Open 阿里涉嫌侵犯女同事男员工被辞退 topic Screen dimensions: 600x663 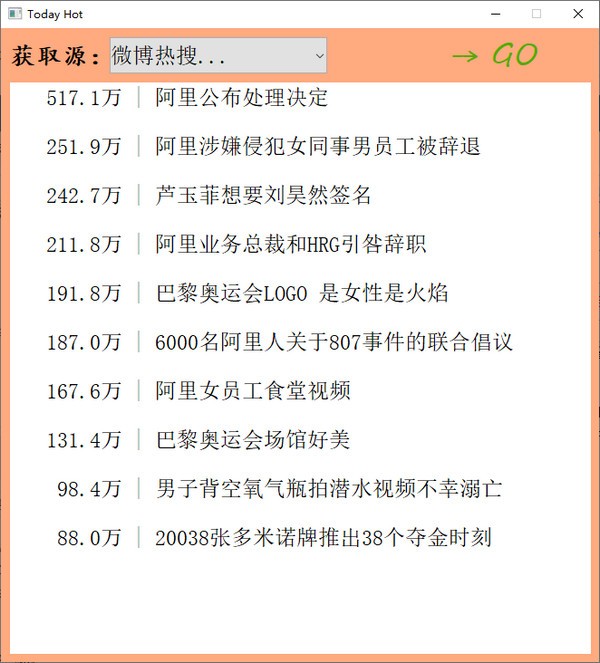[317, 147]
